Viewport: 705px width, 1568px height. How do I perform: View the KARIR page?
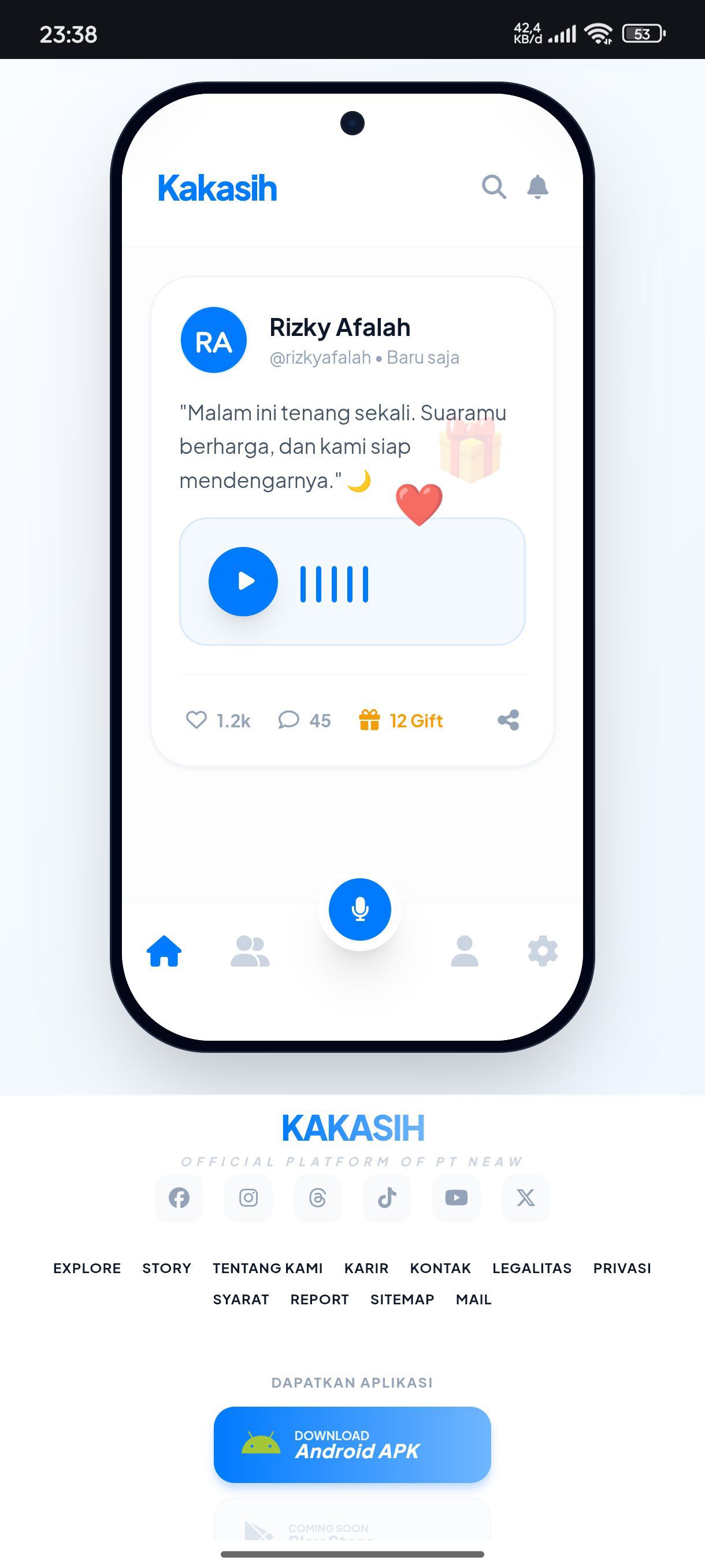pos(366,1268)
